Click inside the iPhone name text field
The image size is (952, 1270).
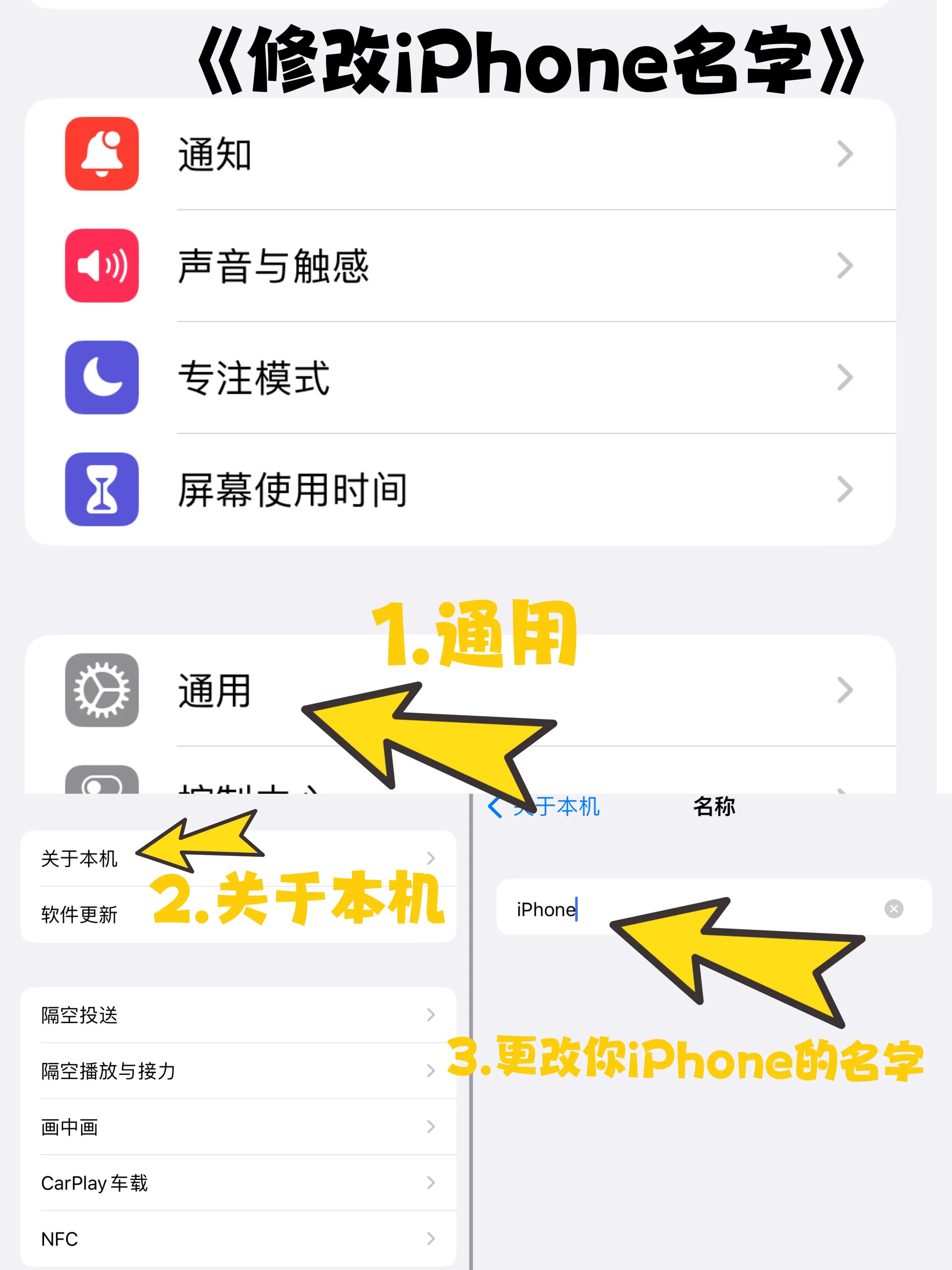tap(689, 909)
